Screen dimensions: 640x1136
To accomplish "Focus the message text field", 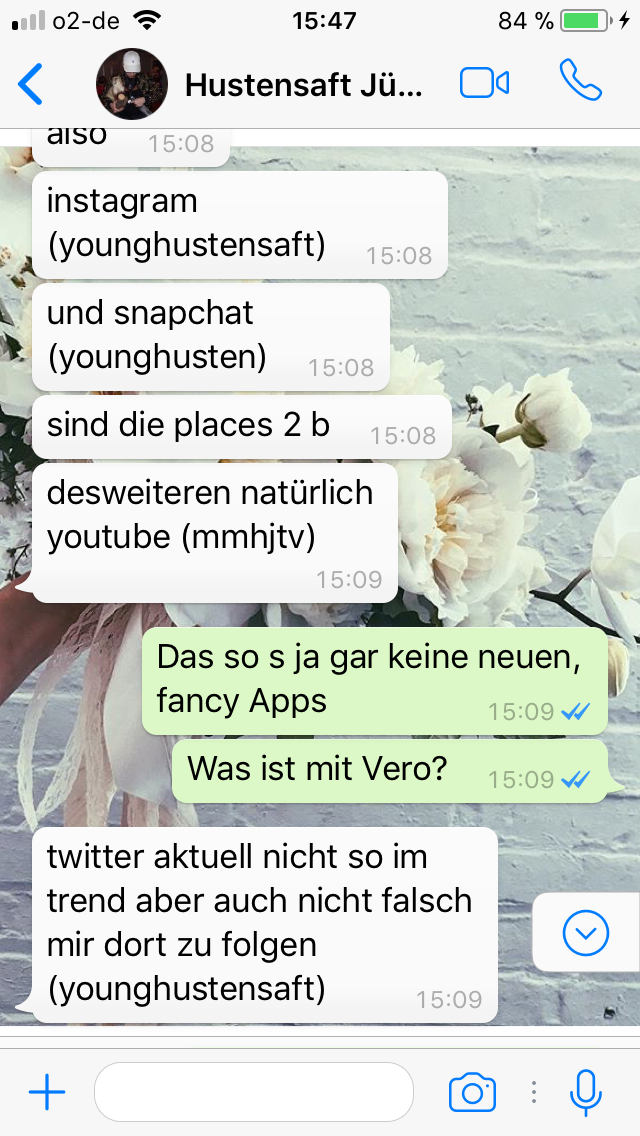I will coord(253,1092).
